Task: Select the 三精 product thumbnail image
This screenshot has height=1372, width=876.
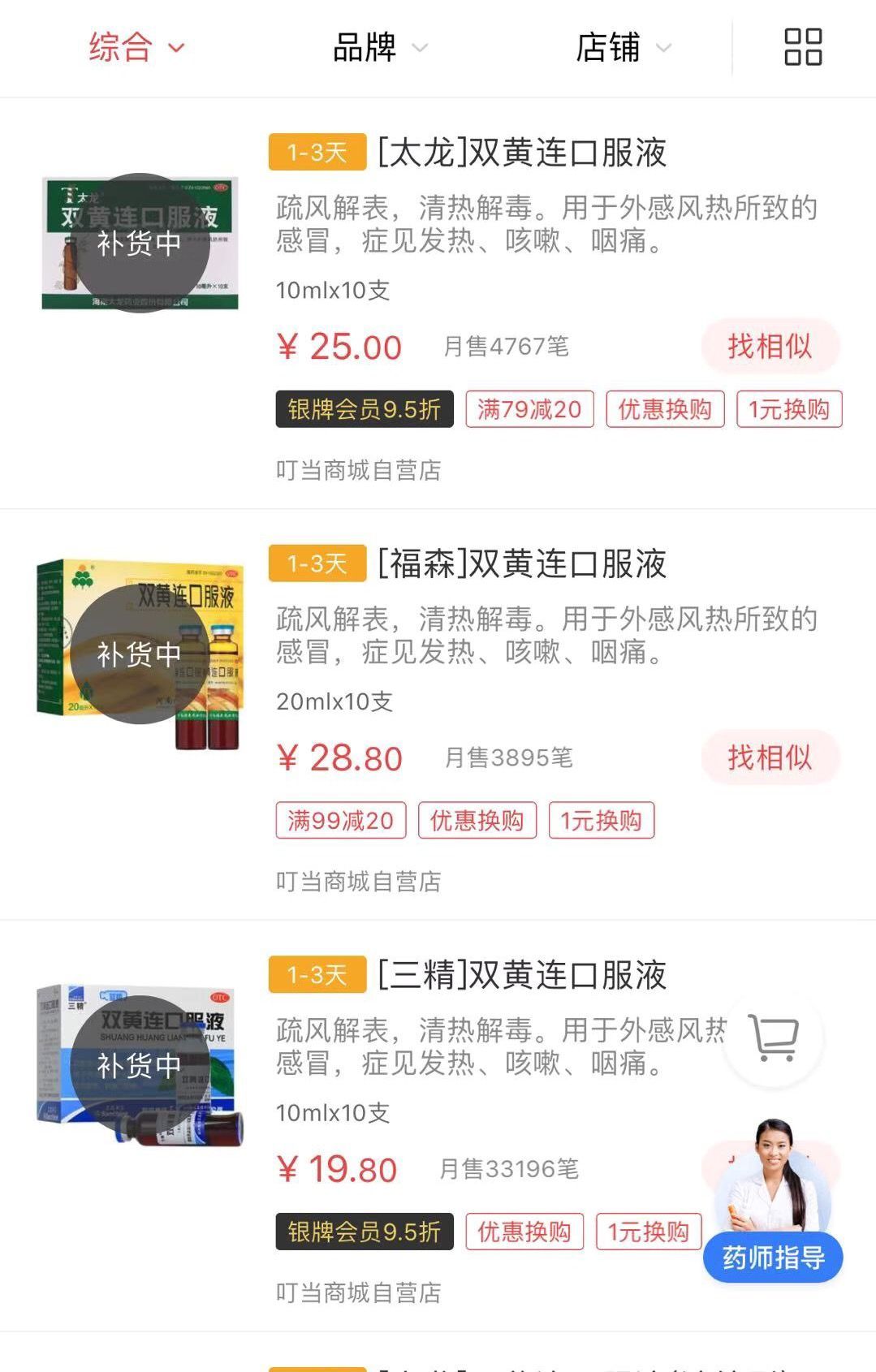Action: 138,1064
